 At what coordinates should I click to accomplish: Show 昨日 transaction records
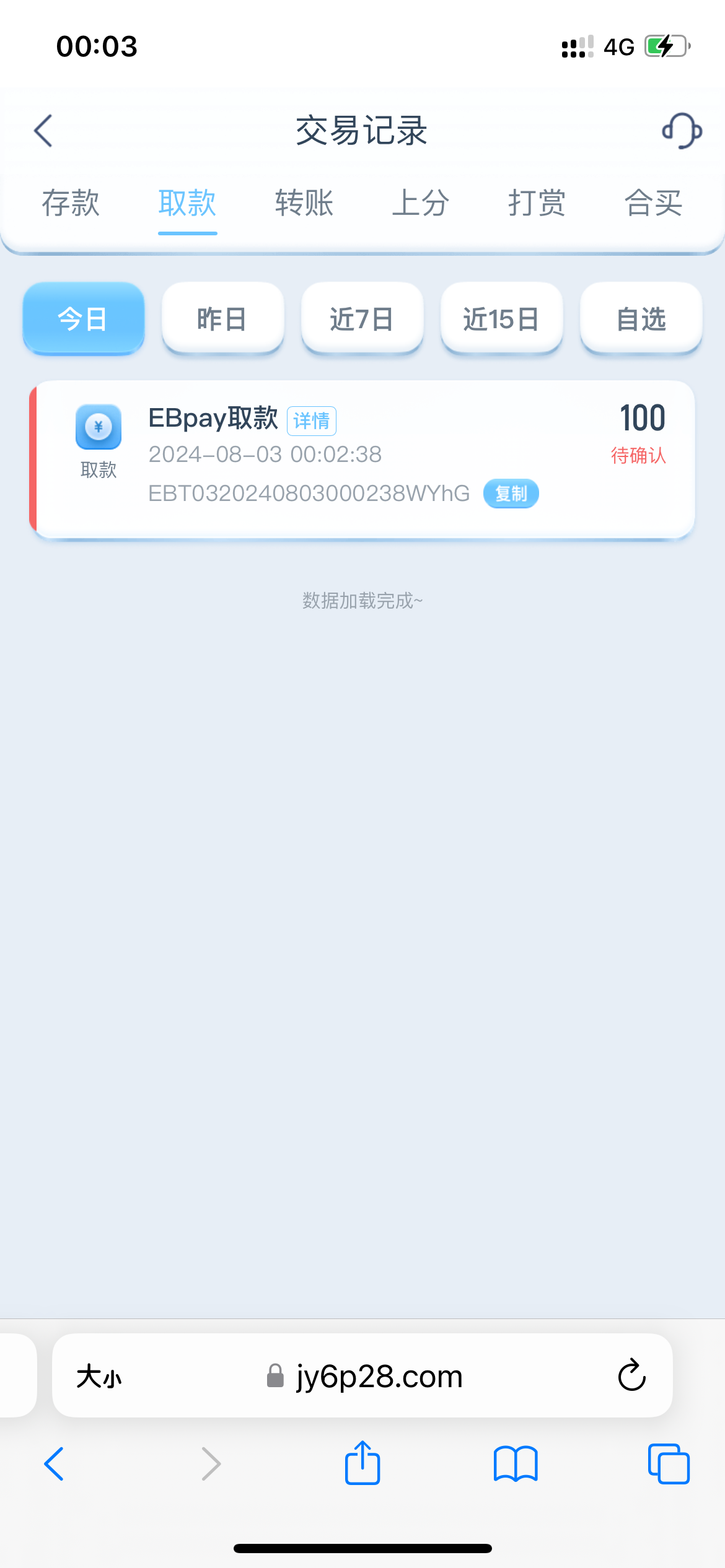(x=223, y=319)
